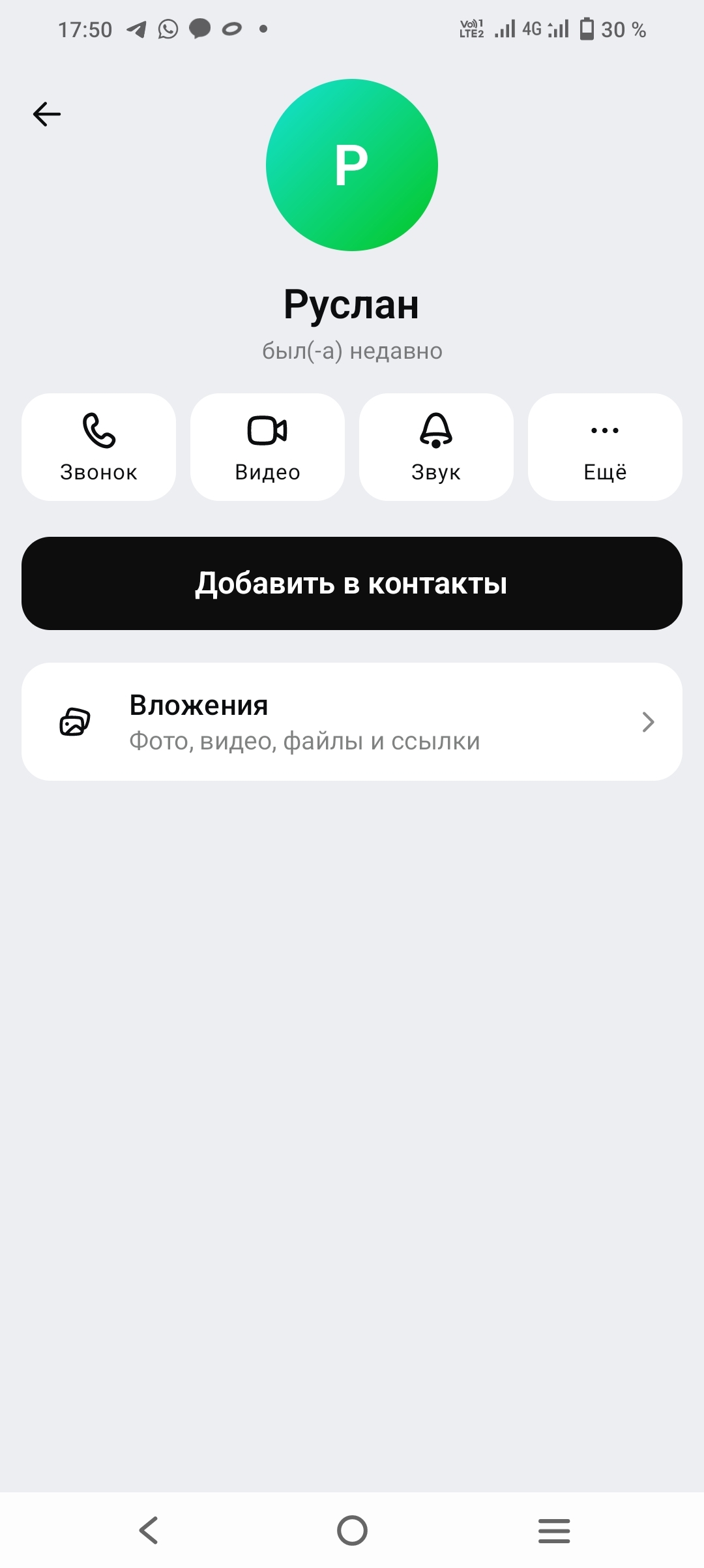Tap Добавить в контакты button
This screenshot has width=704, height=1568.
point(352,583)
